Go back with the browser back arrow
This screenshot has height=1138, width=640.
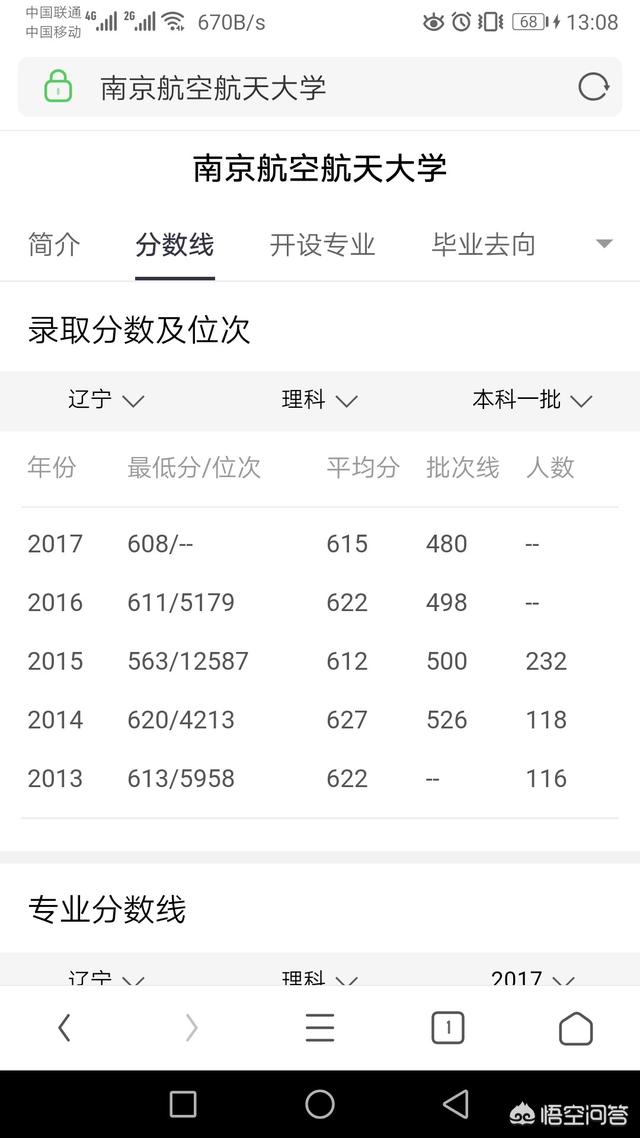[x=64, y=1028]
